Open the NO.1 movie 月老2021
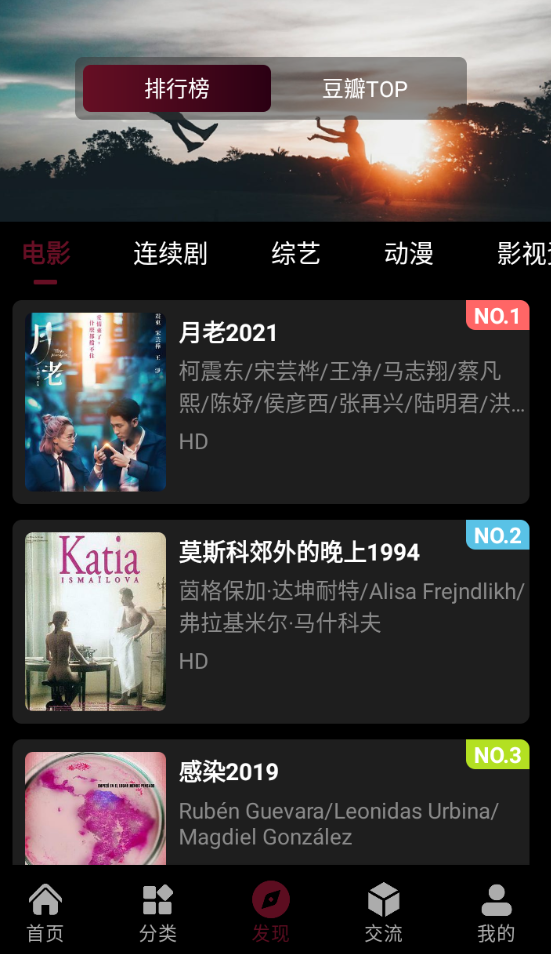This screenshot has height=954, width=551. (271, 402)
